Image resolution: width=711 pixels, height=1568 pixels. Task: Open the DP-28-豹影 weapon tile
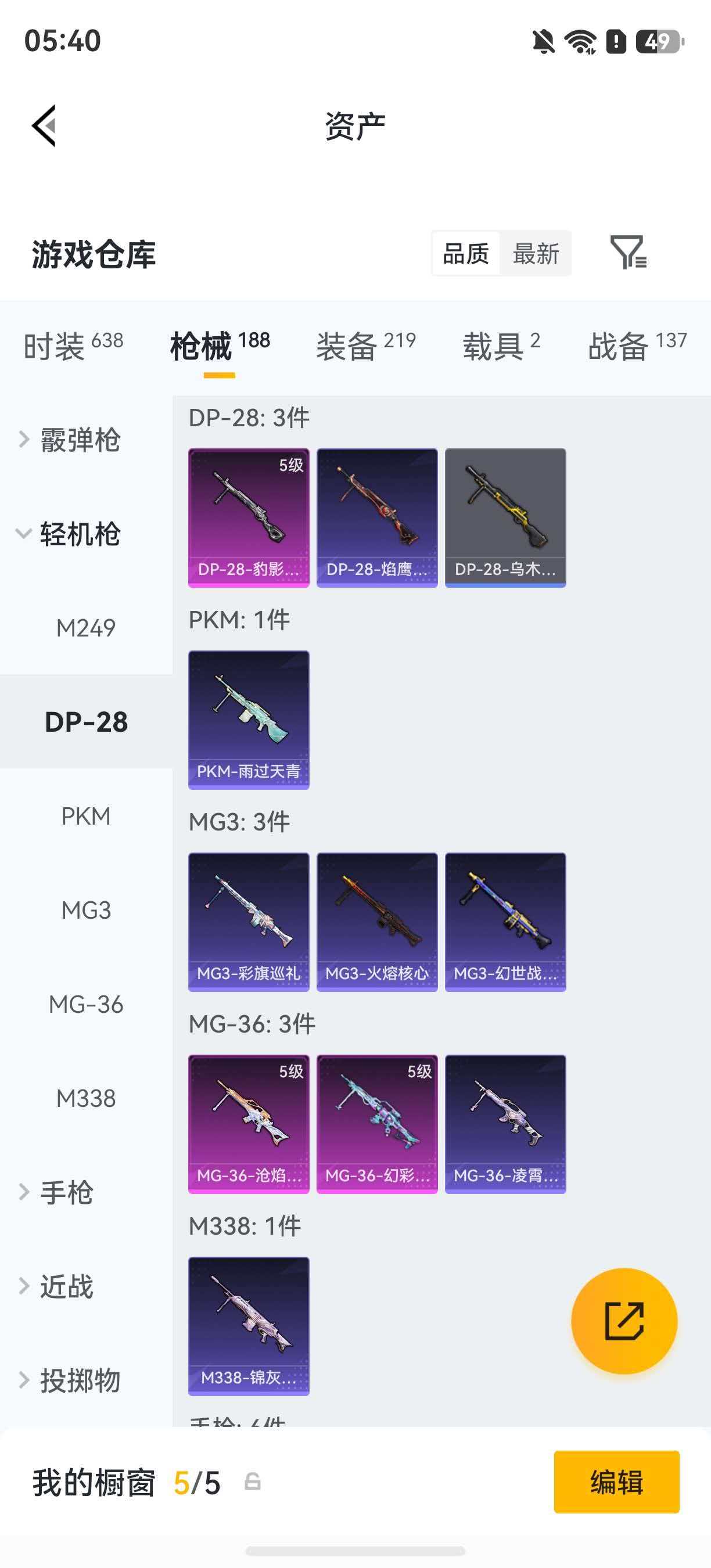[249, 517]
